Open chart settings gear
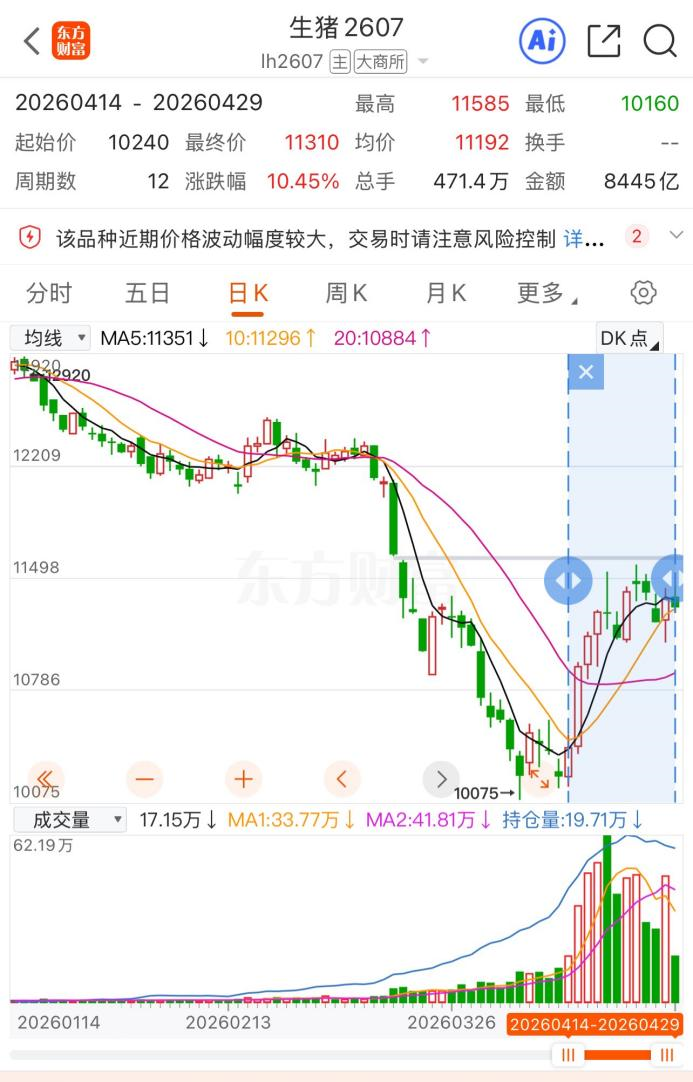The width and height of the screenshot is (693, 1082). point(643,293)
